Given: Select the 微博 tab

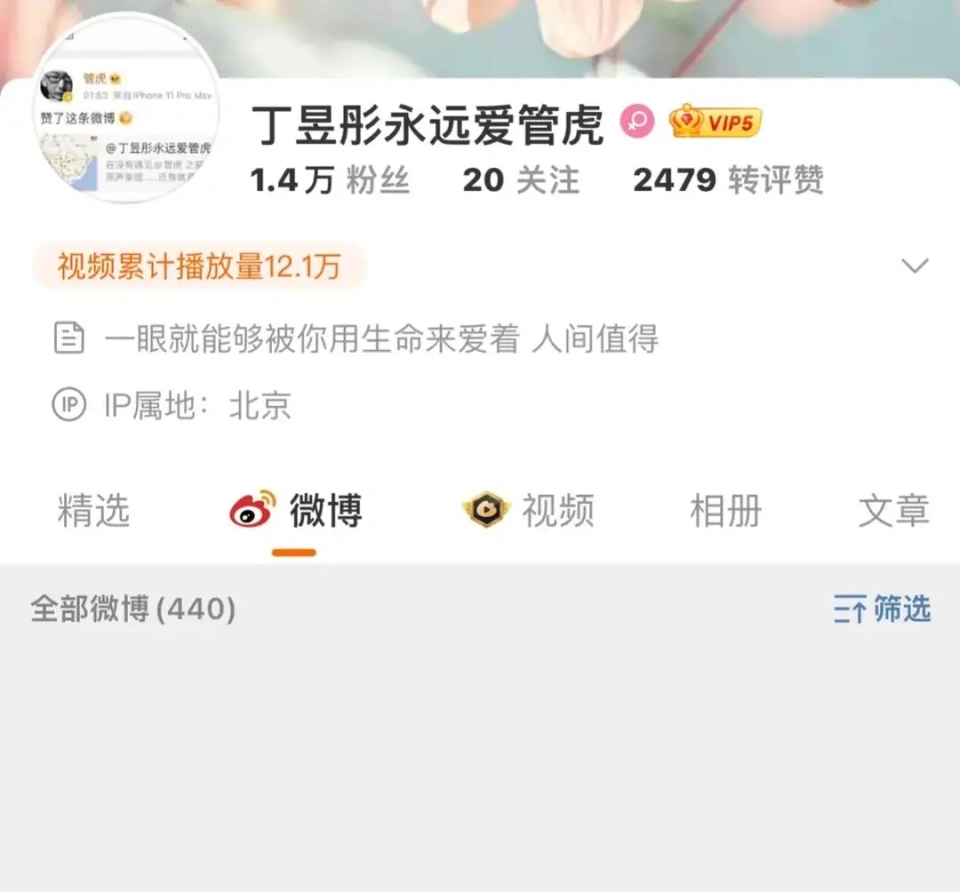Looking at the screenshot, I should pos(295,511).
